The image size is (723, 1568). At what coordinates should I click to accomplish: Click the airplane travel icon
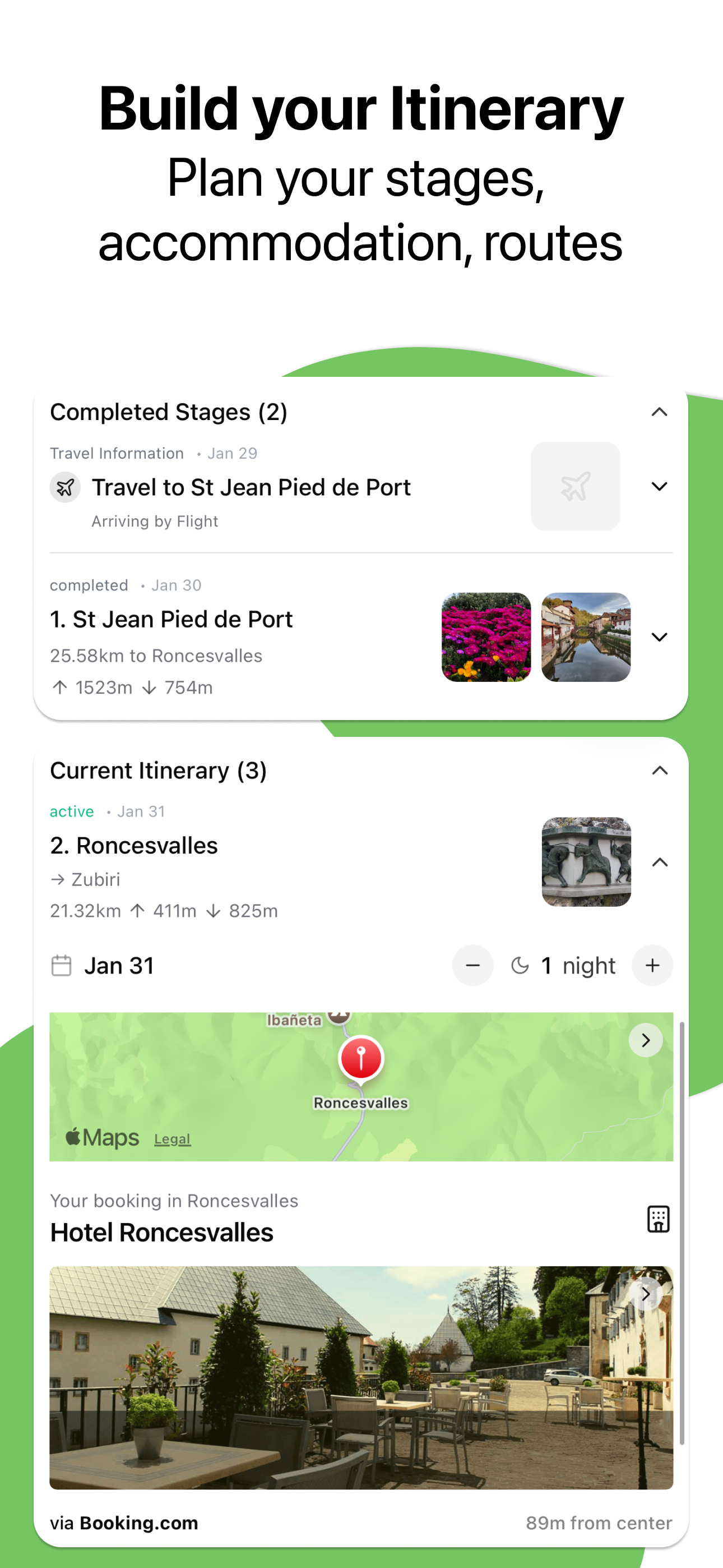click(65, 487)
